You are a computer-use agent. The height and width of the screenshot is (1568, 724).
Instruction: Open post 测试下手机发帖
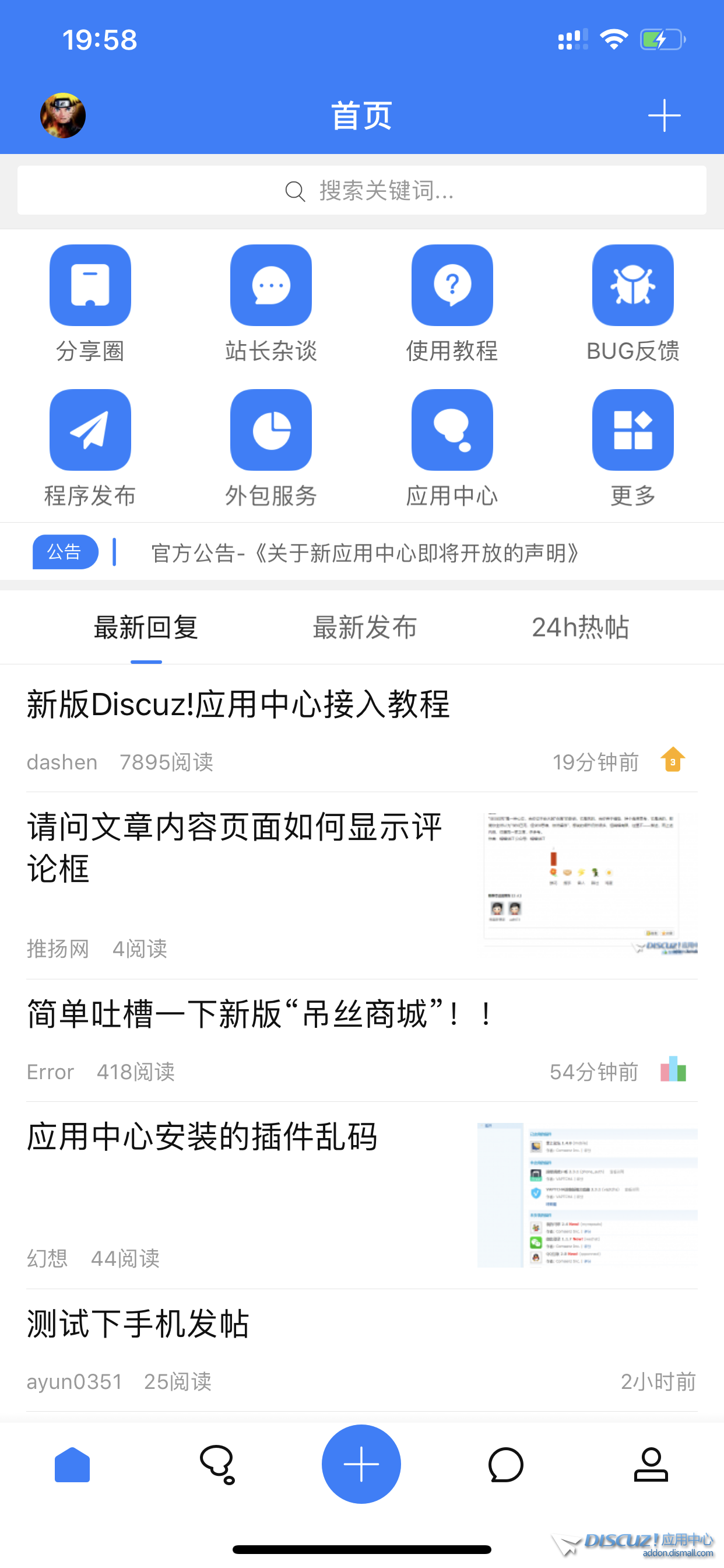pos(138,1324)
